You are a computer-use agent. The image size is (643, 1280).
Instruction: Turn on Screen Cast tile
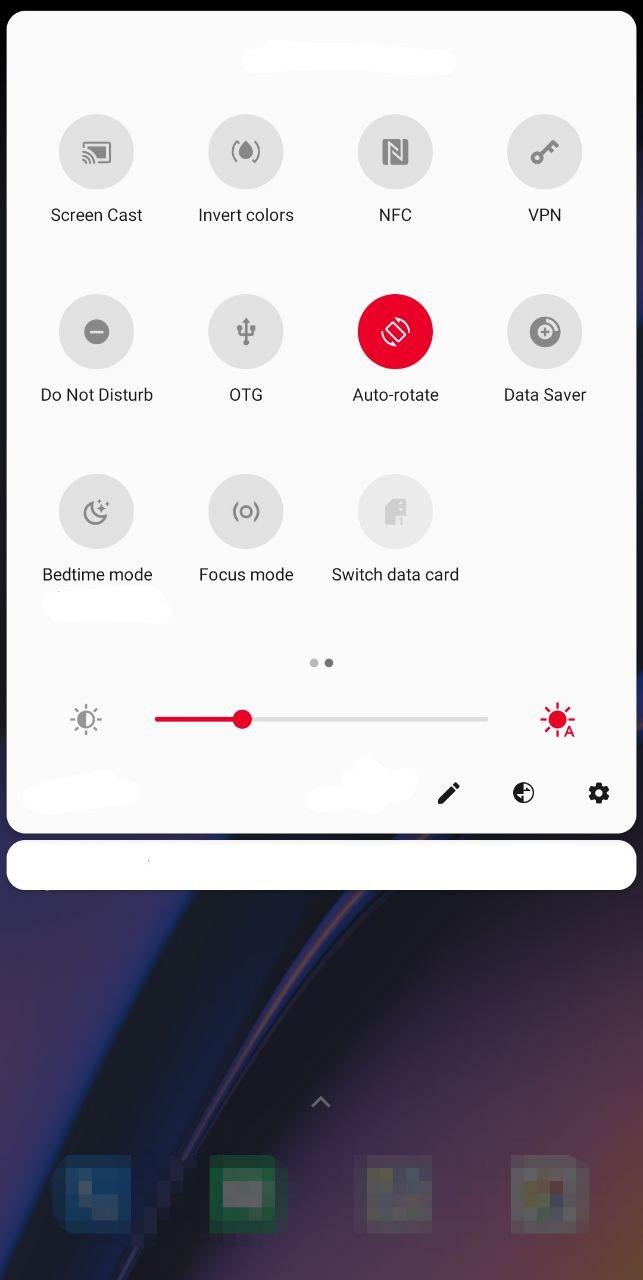click(x=96, y=152)
